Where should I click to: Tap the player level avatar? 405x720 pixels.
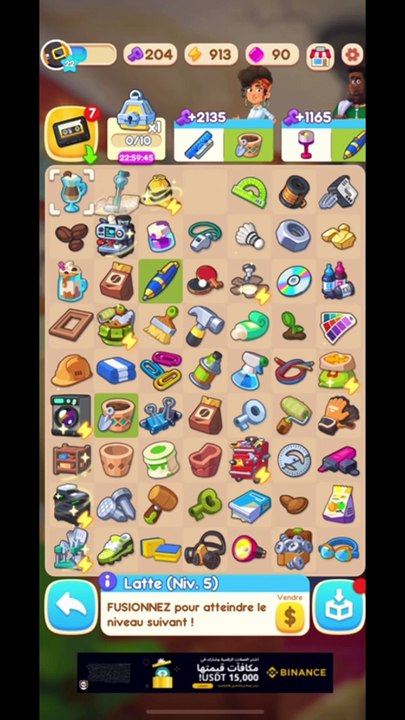pos(58,55)
